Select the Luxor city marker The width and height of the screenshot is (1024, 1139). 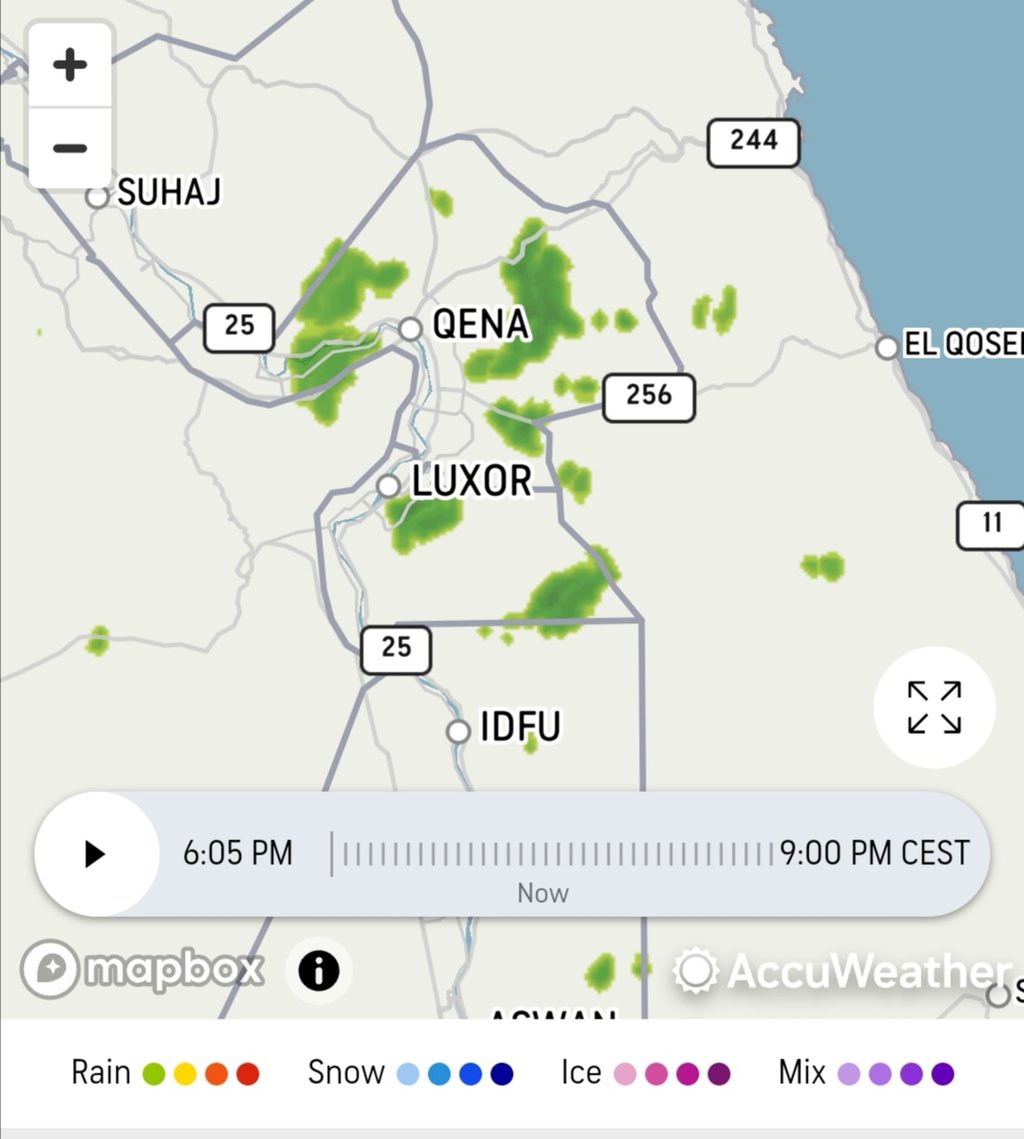(x=389, y=484)
